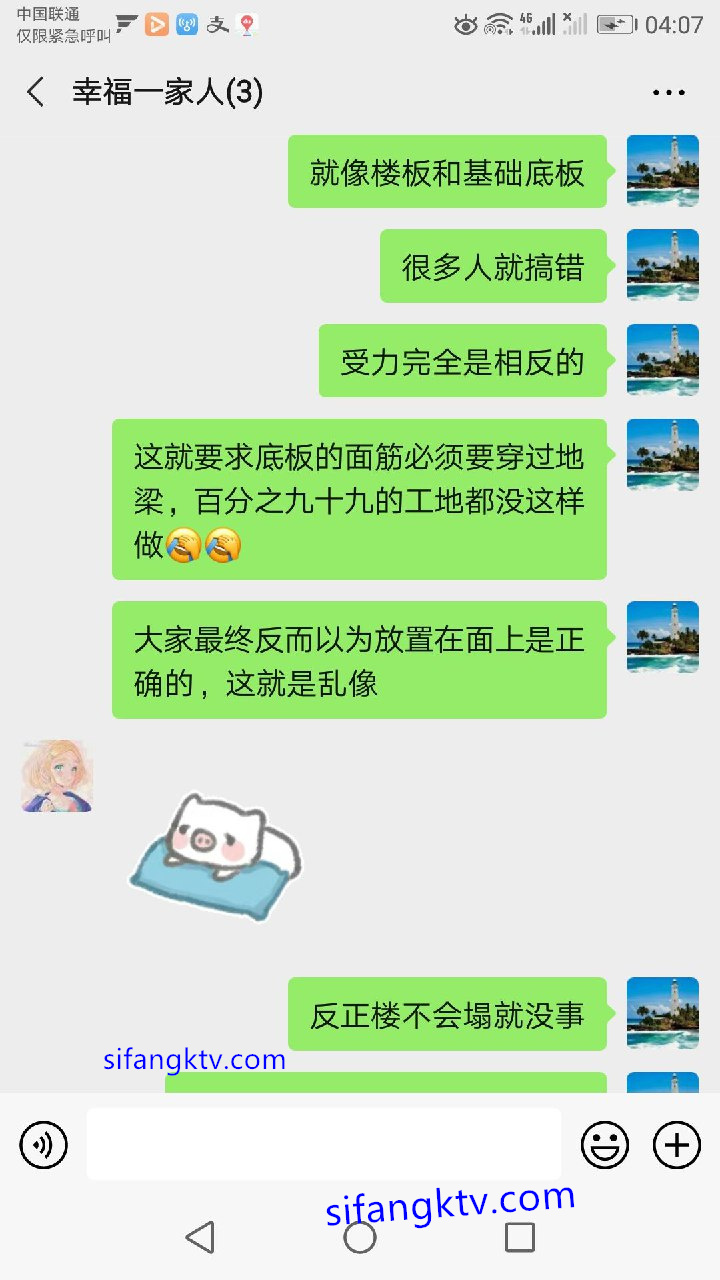This screenshot has width=720, height=1280.
Task: Tap the system home button
Action: pos(360,1237)
